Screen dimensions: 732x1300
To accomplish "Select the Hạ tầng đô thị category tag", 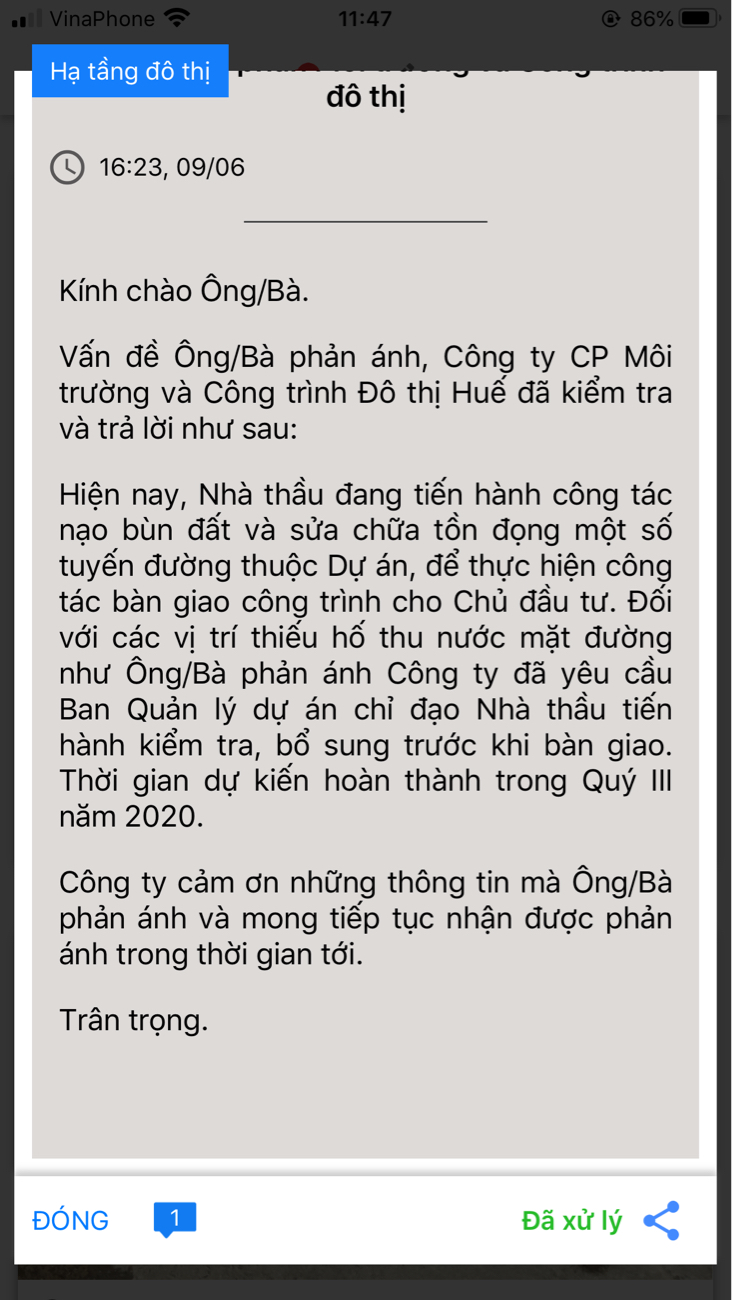I will 130,72.
